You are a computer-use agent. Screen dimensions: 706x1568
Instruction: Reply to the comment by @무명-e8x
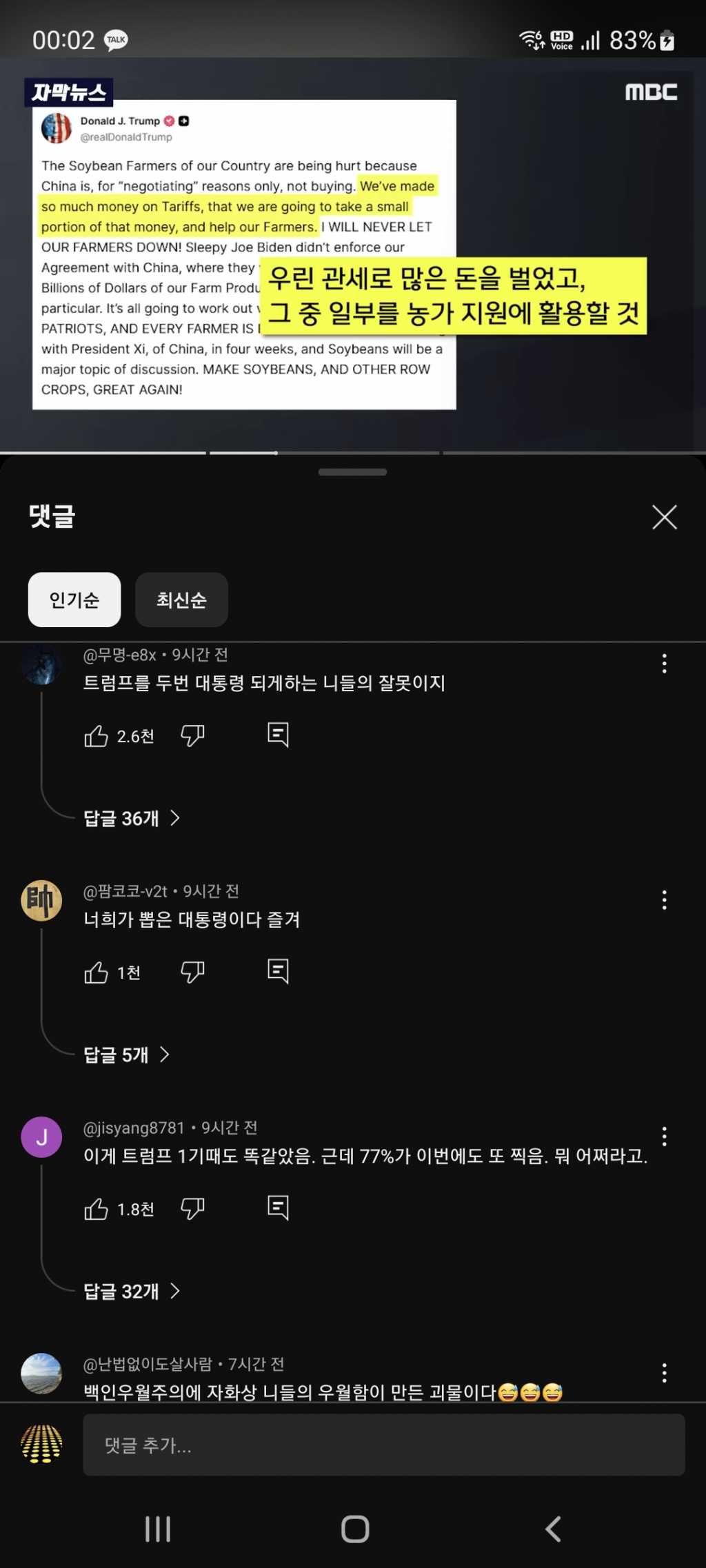tap(278, 735)
